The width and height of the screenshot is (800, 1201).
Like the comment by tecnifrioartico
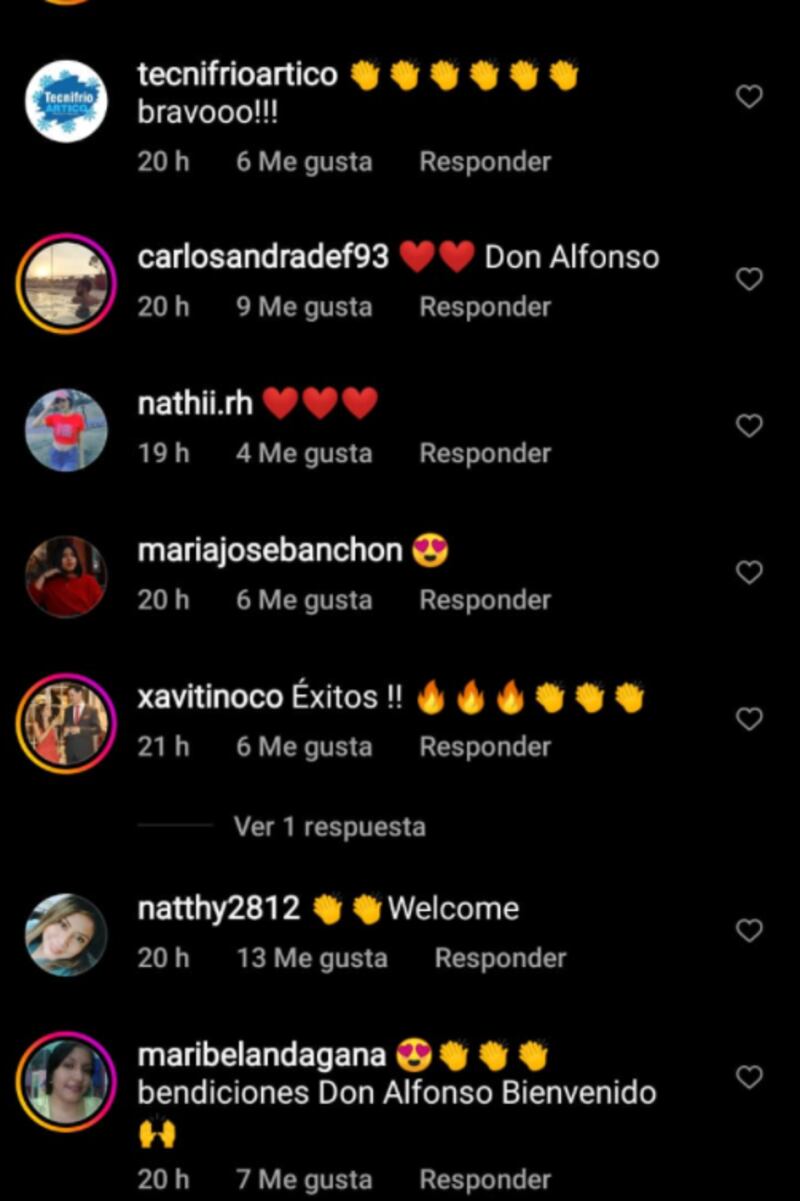(x=749, y=97)
